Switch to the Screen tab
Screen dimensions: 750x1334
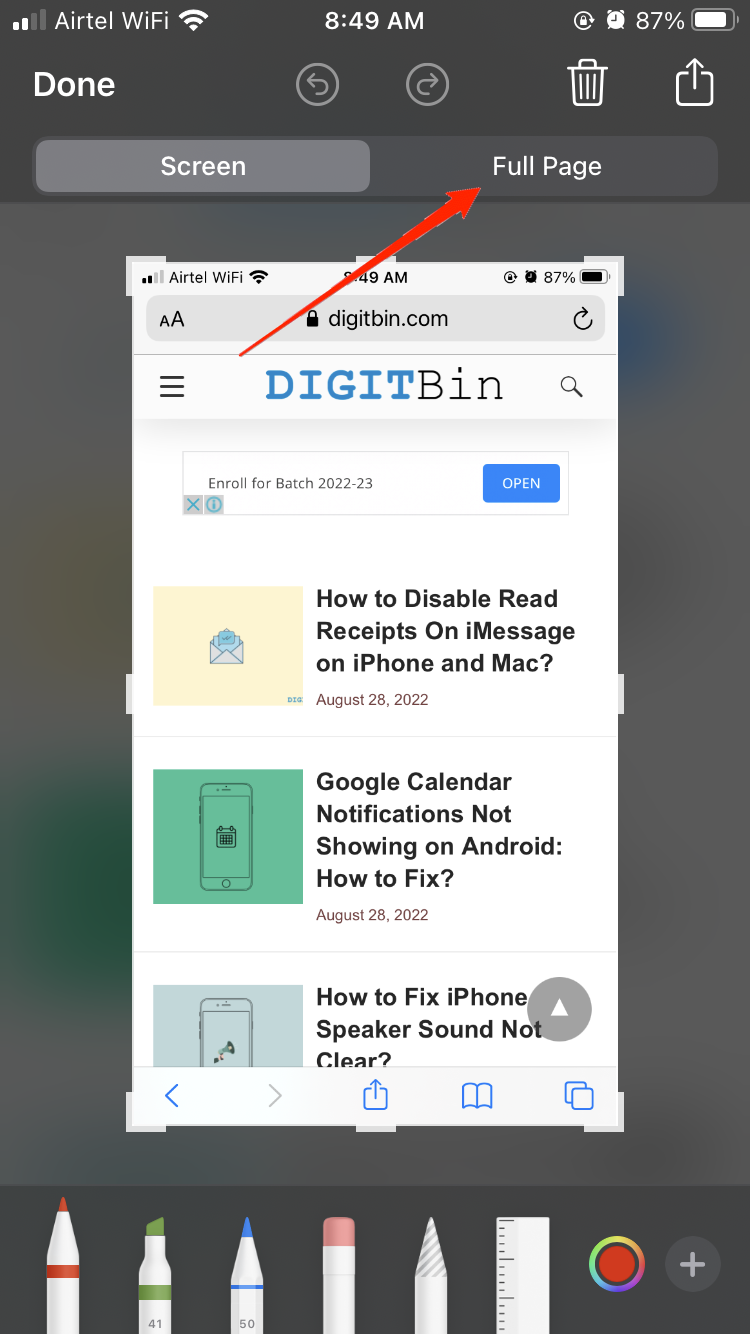click(203, 166)
